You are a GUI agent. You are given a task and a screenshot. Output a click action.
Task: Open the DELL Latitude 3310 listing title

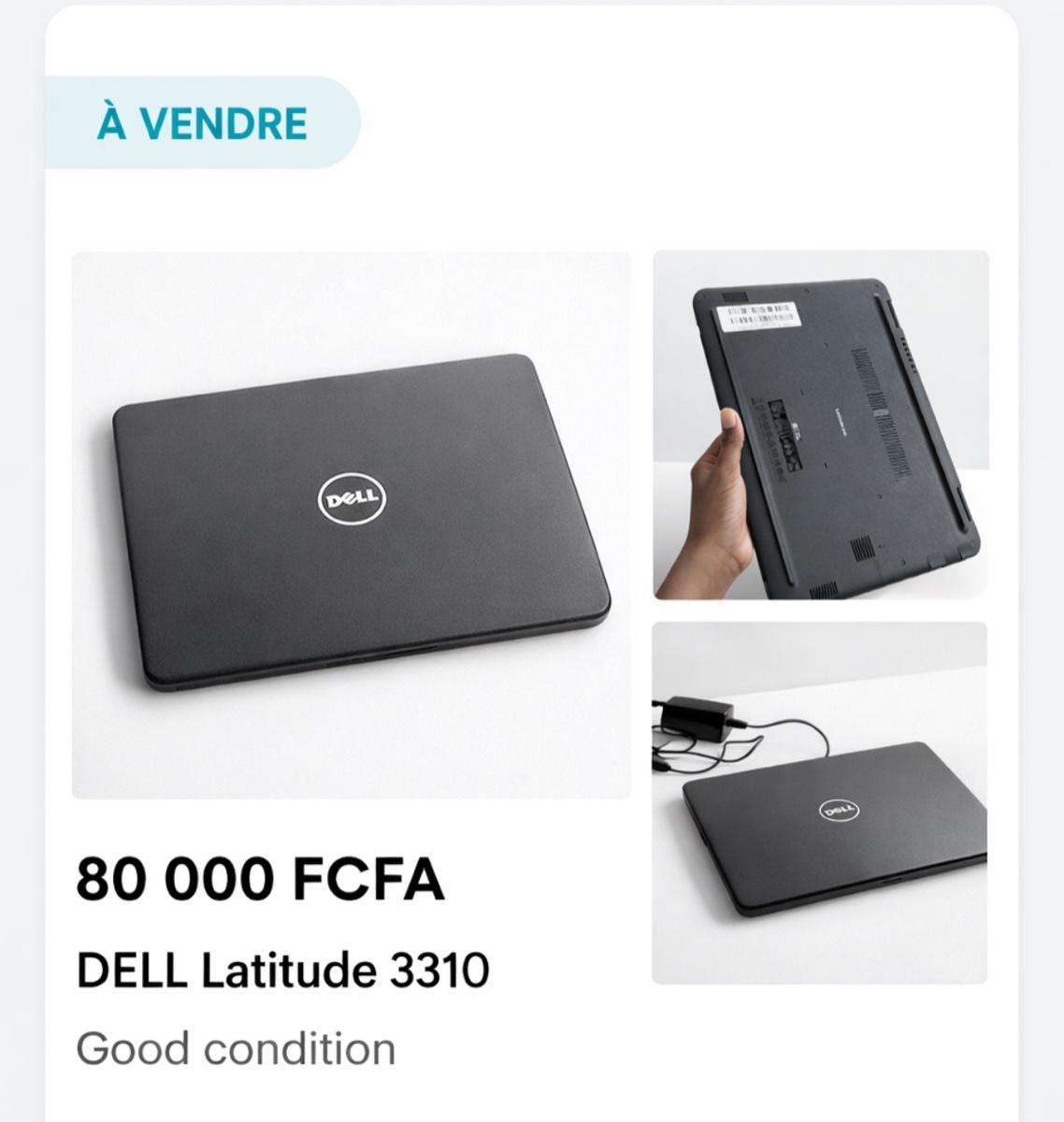coord(280,970)
